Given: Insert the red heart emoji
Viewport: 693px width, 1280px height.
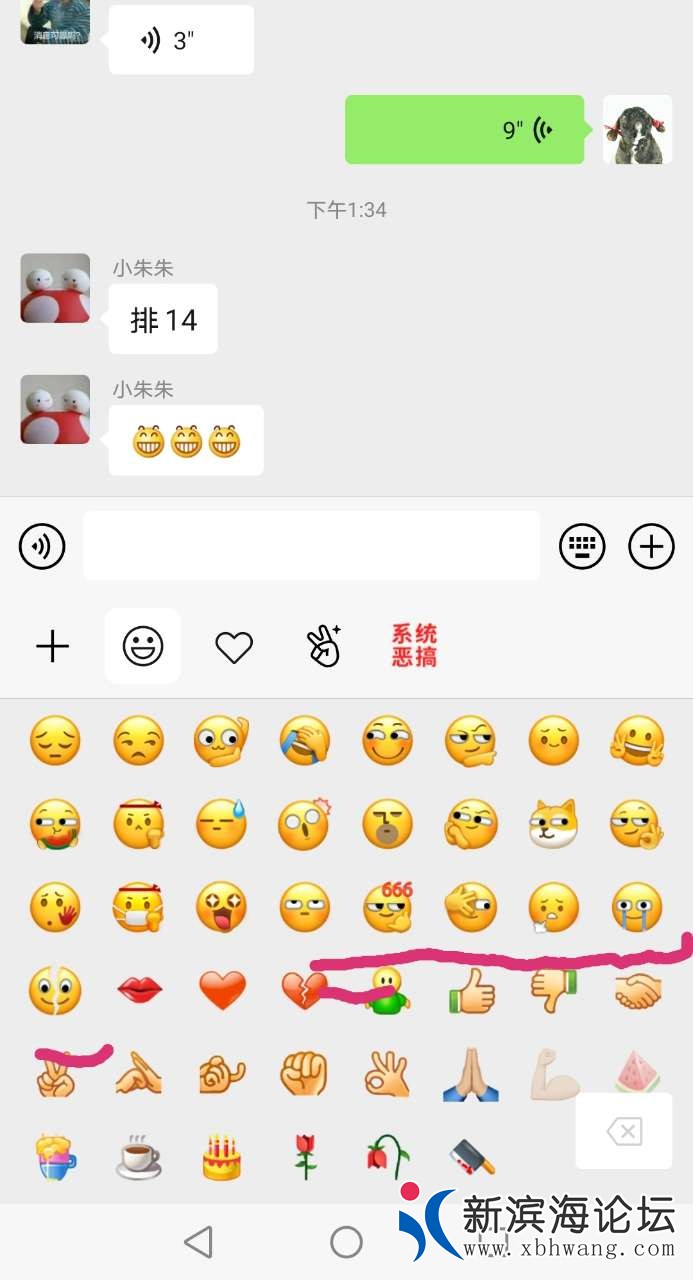Looking at the screenshot, I should [221, 991].
